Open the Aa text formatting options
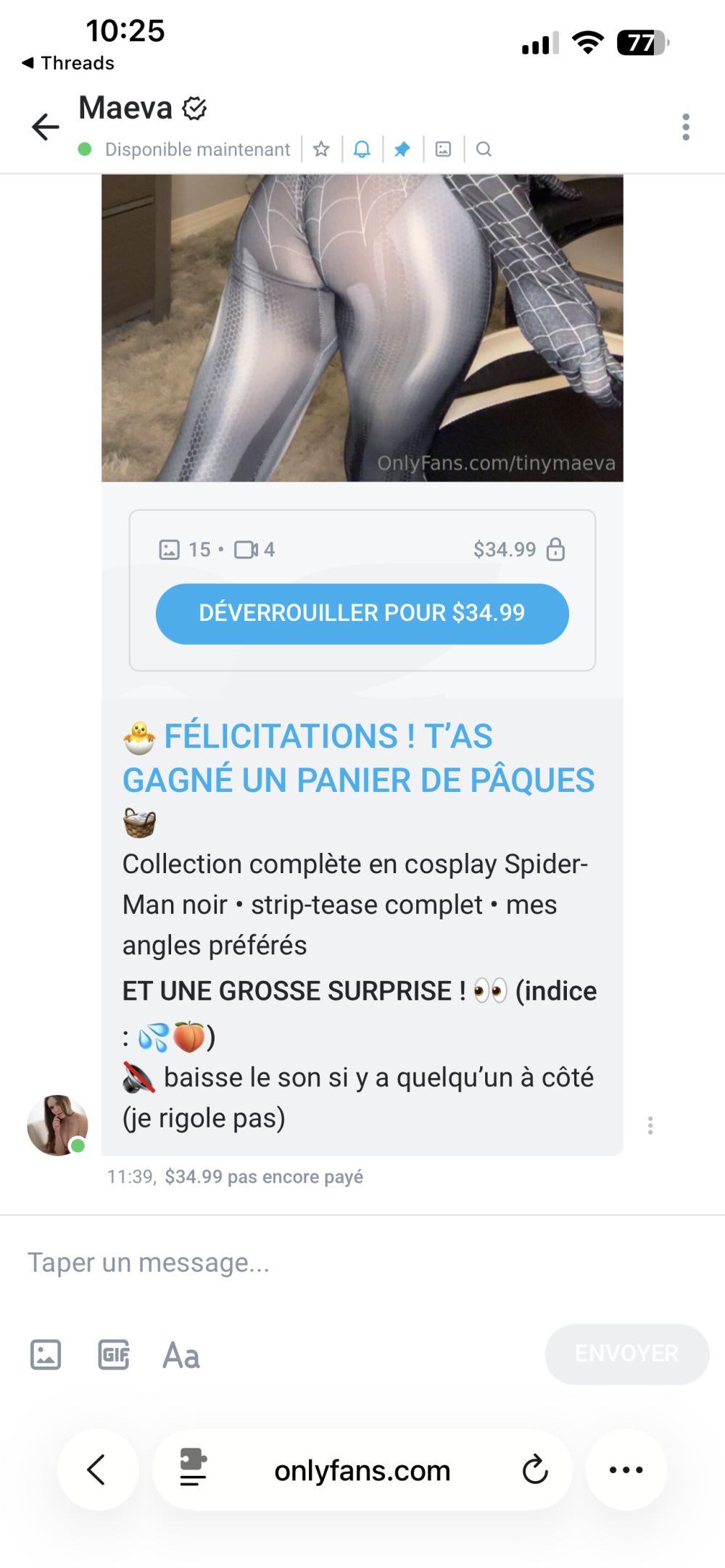This screenshot has height=1568, width=725. 181,1355
